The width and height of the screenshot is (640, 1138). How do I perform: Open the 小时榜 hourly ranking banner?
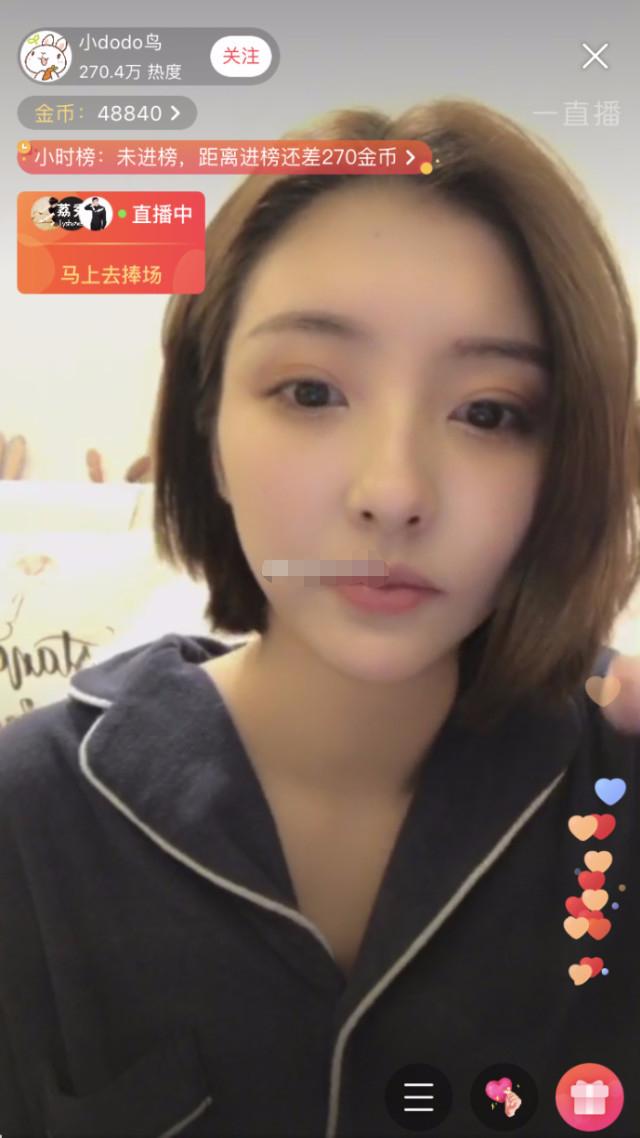tap(225, 157)
